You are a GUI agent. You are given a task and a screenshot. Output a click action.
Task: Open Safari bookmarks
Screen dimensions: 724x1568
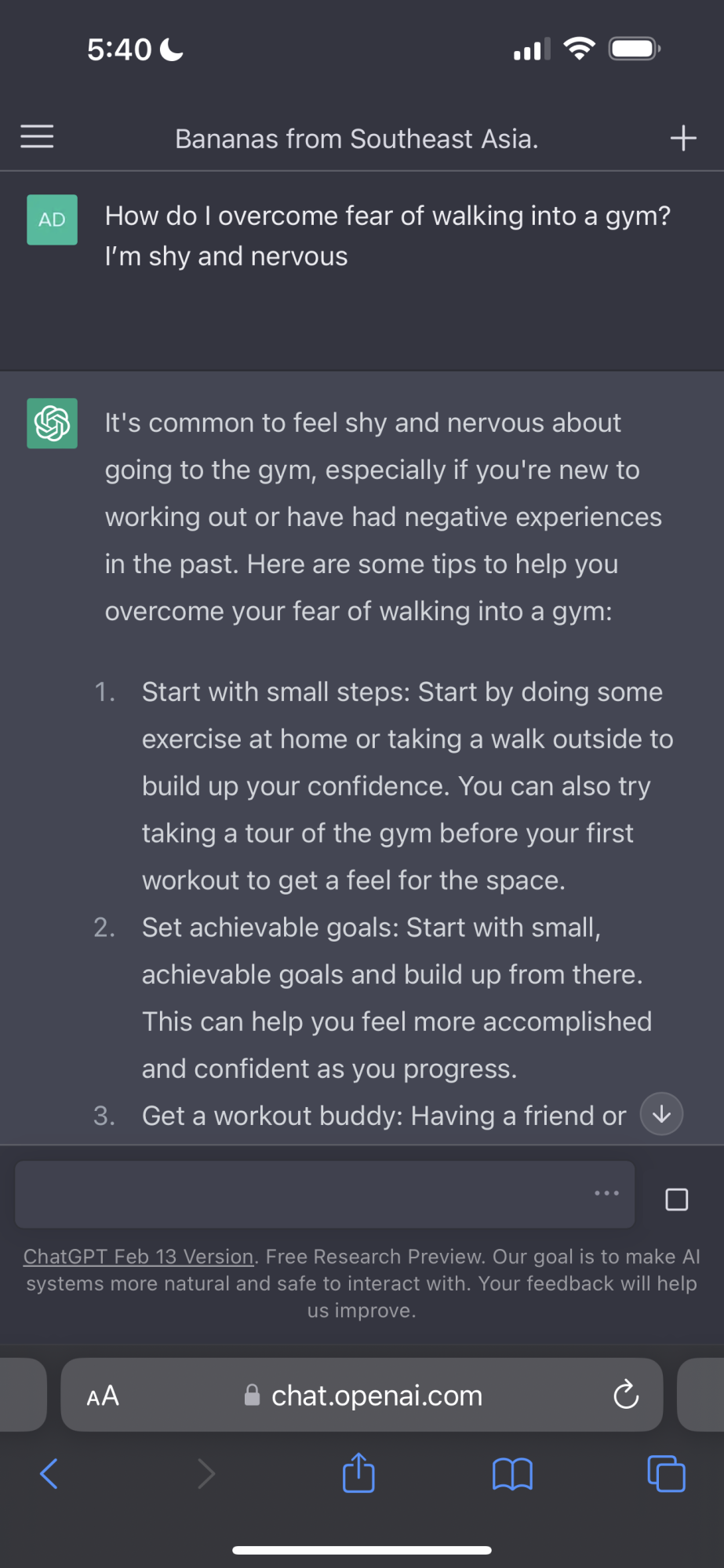coord(512,1474)
